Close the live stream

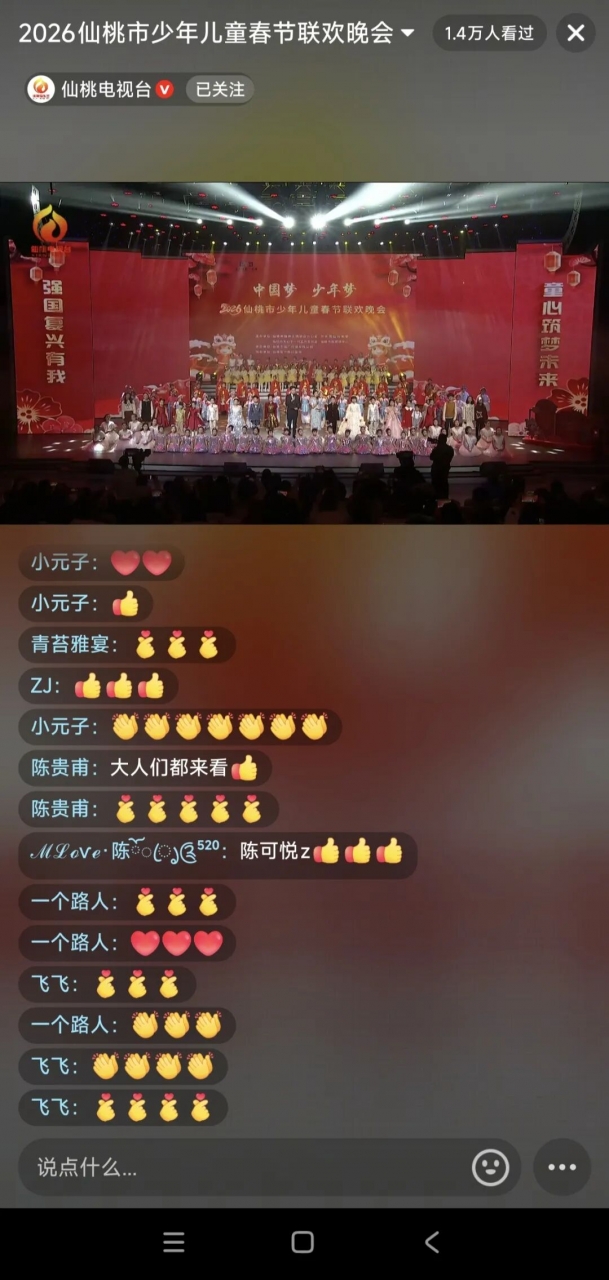(x=576, y=33)
